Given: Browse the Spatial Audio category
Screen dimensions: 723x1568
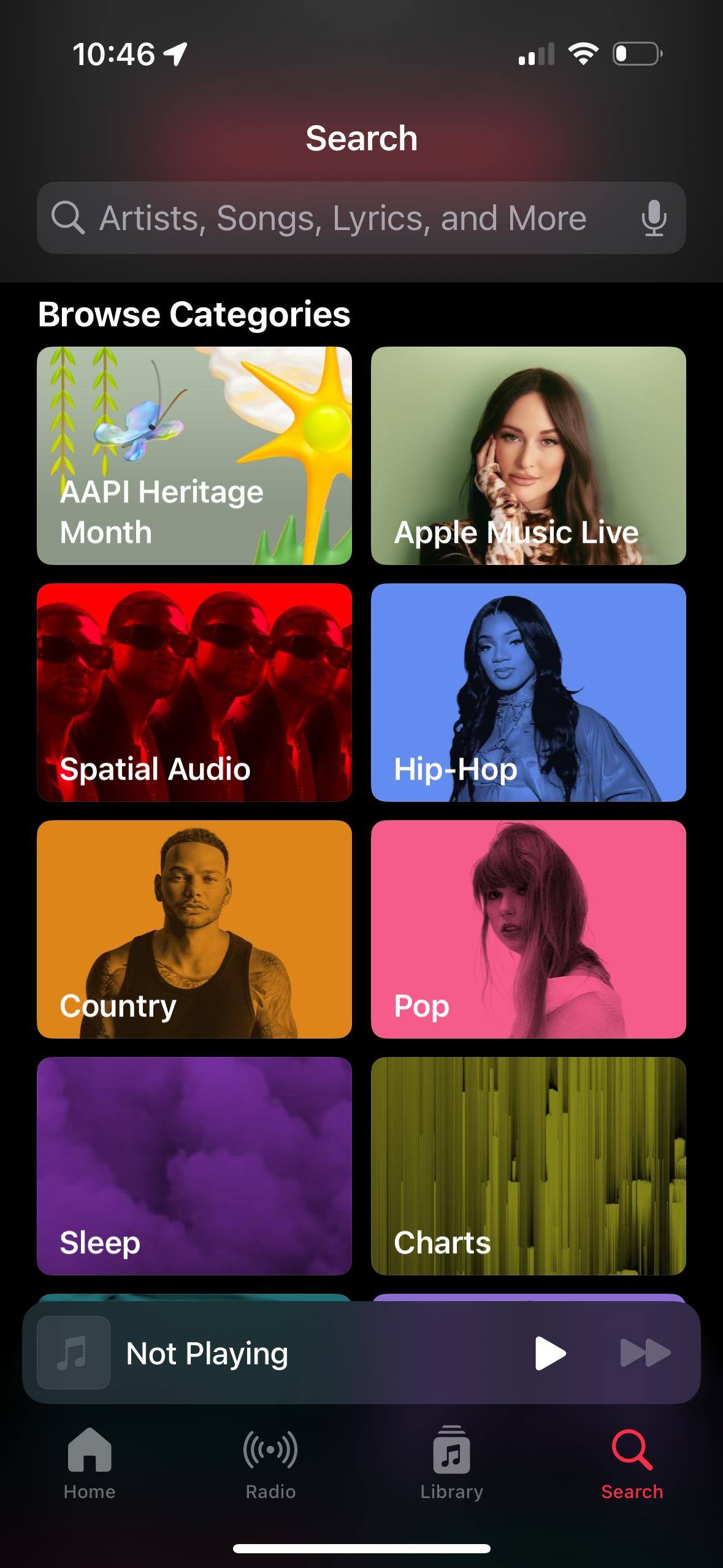Looking at the screenshot, I should pos(194,692).
